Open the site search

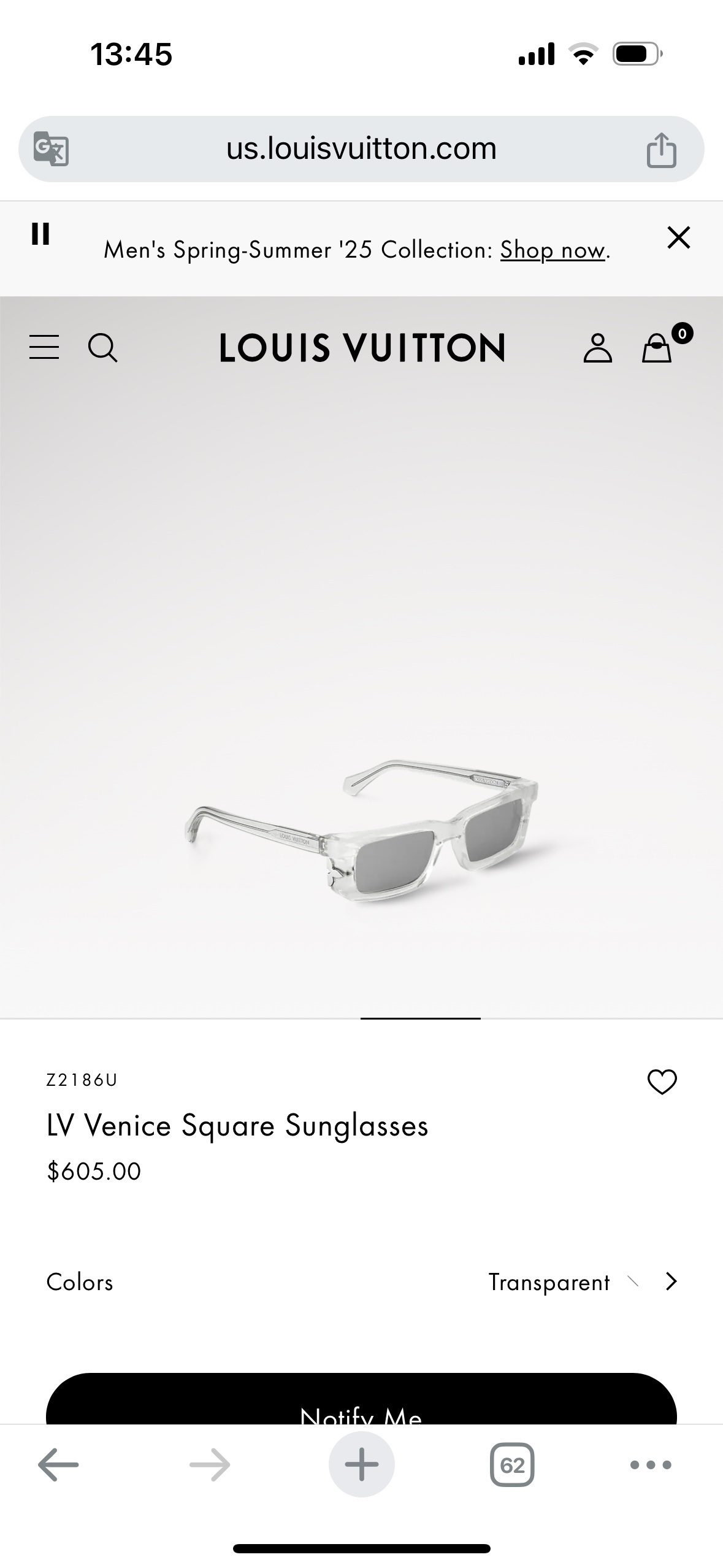coord(102,348)
